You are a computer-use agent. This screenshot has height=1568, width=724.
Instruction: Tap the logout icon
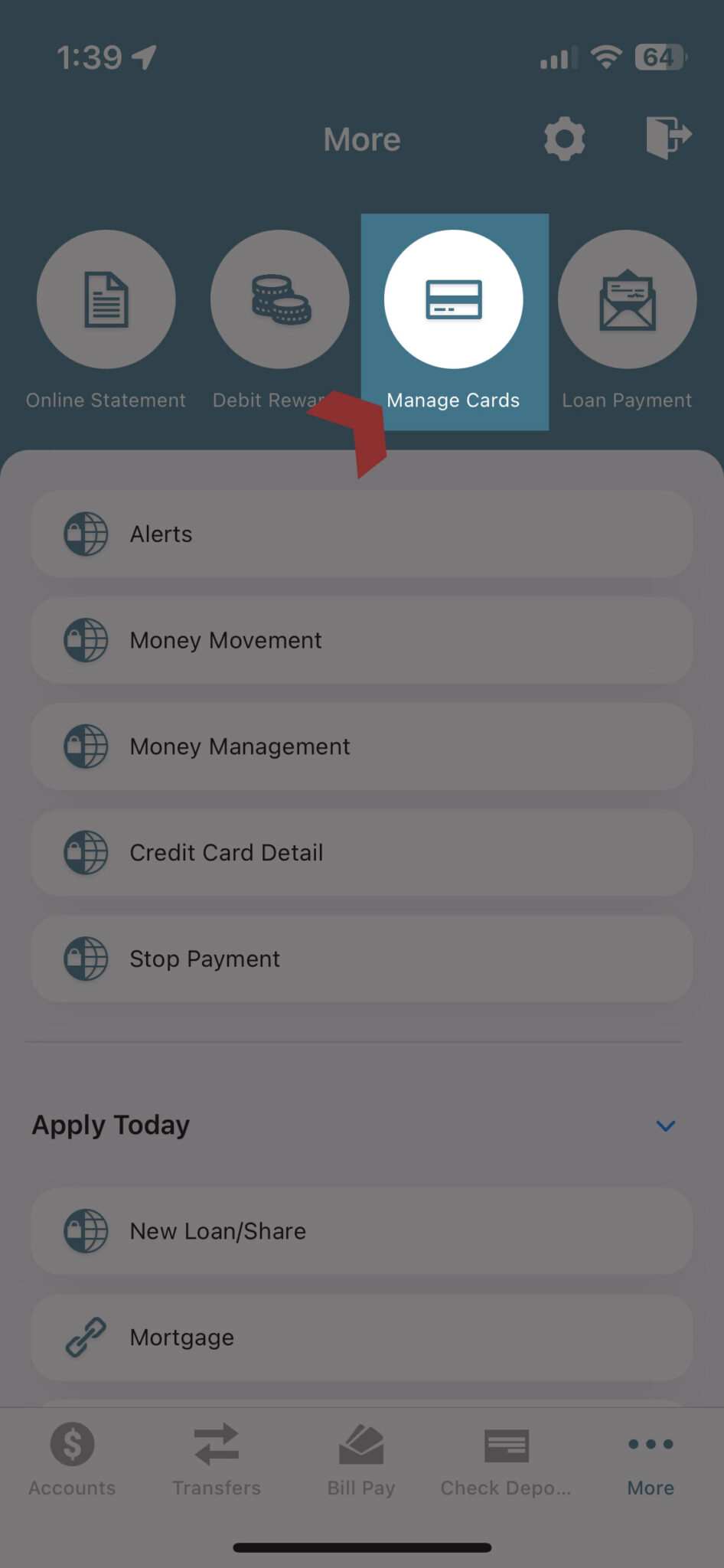coord(669,139)
